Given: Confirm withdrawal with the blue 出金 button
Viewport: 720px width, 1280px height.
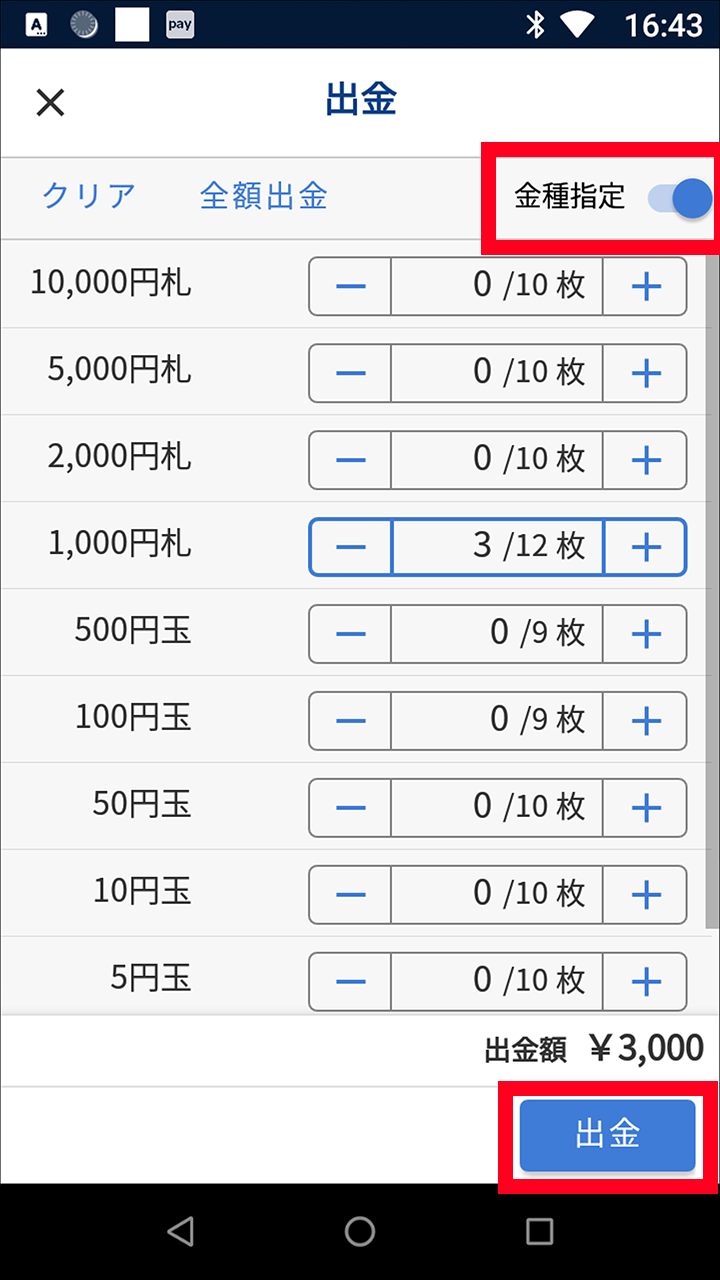Looking at the screenshot, I should [607, 1135].
